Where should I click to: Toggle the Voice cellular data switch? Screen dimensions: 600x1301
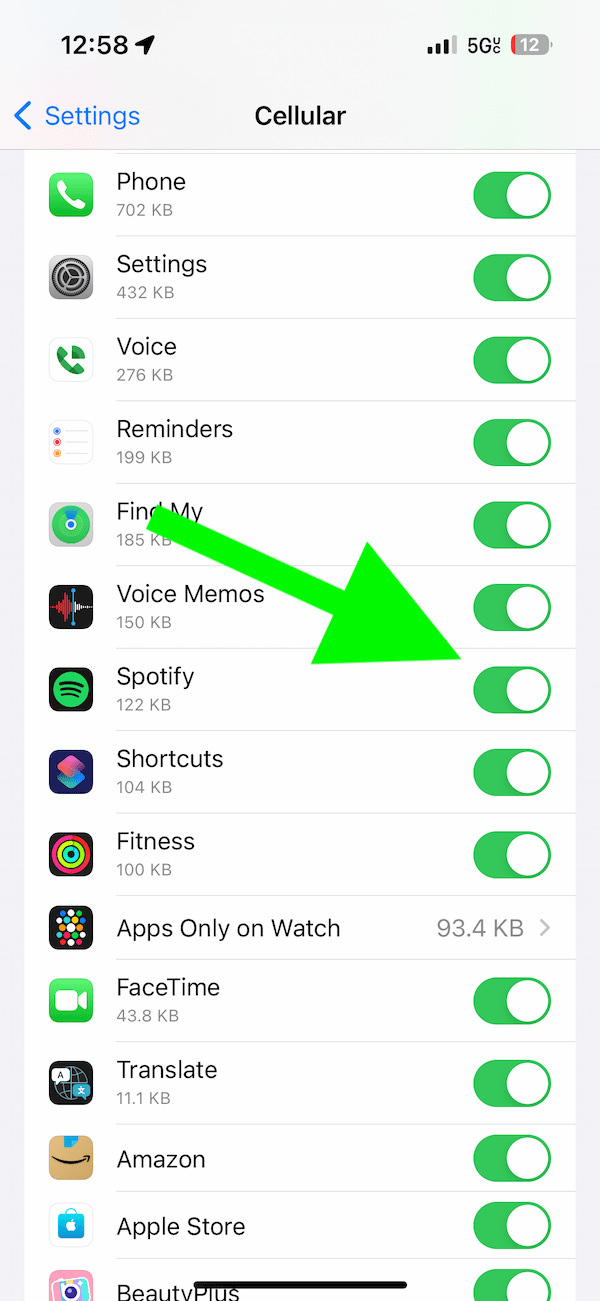coord(512,360)
